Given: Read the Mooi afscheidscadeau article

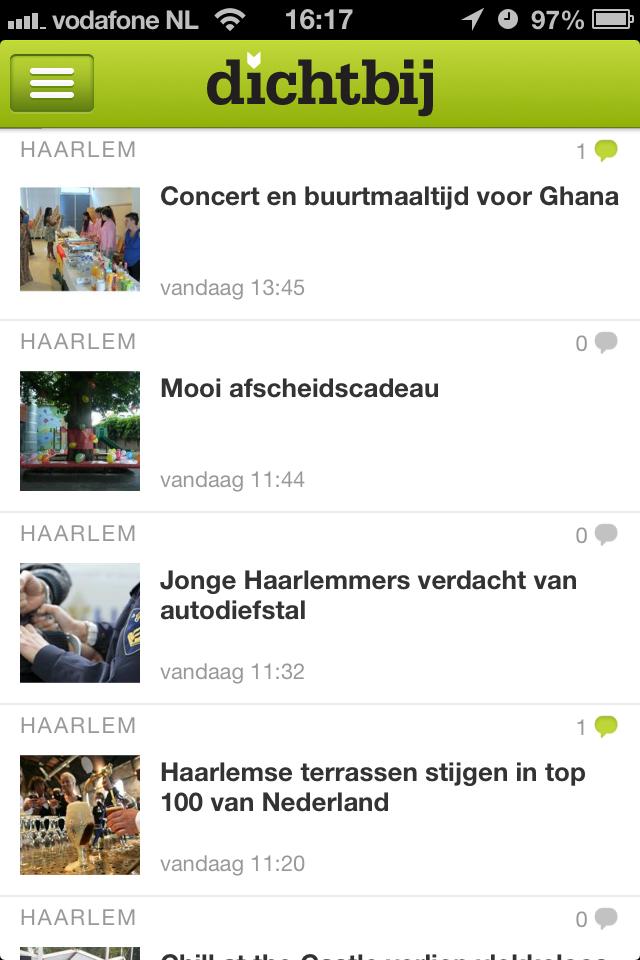Looking at the screenshot, I should [x=299, y=389].
